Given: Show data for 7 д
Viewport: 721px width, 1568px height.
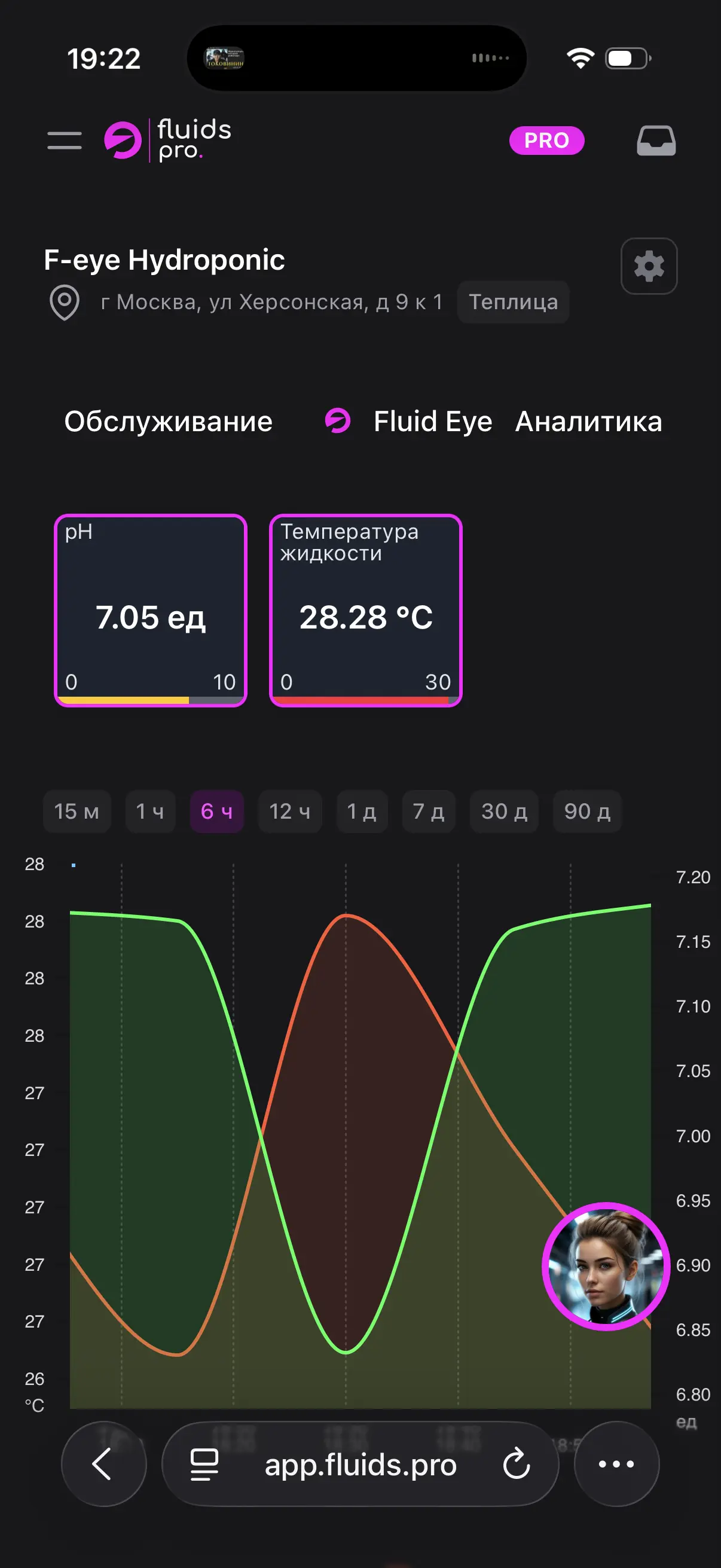Looking at the screenshot, I should (429, 812).
